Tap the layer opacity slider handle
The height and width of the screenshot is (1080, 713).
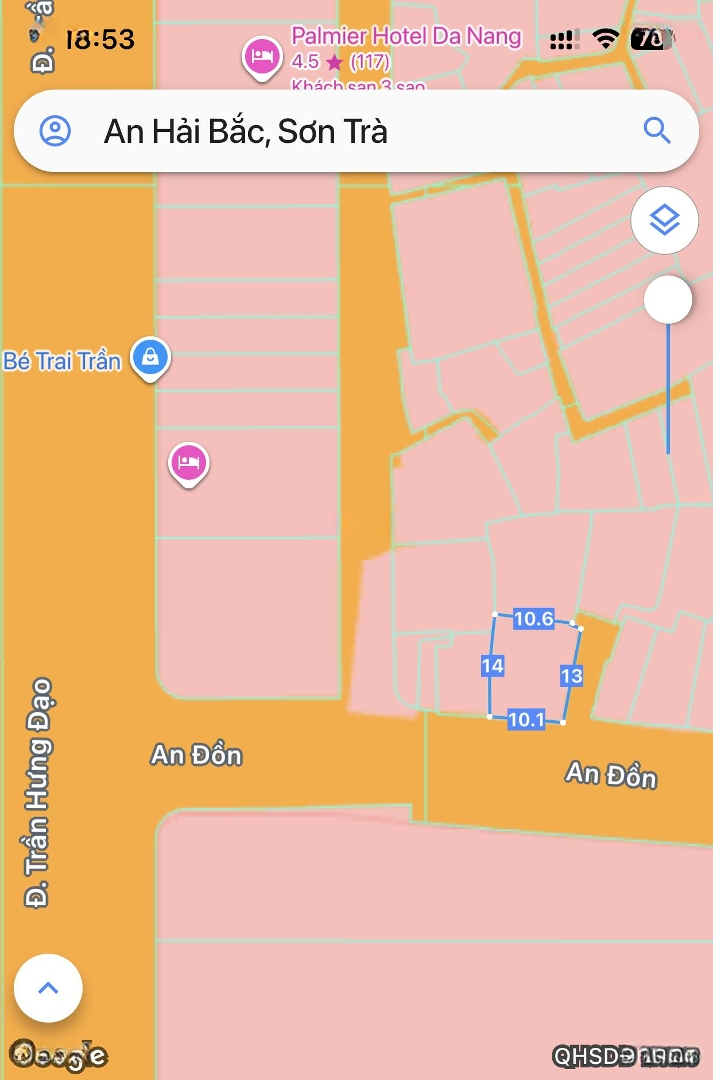[x=668, y=300]
